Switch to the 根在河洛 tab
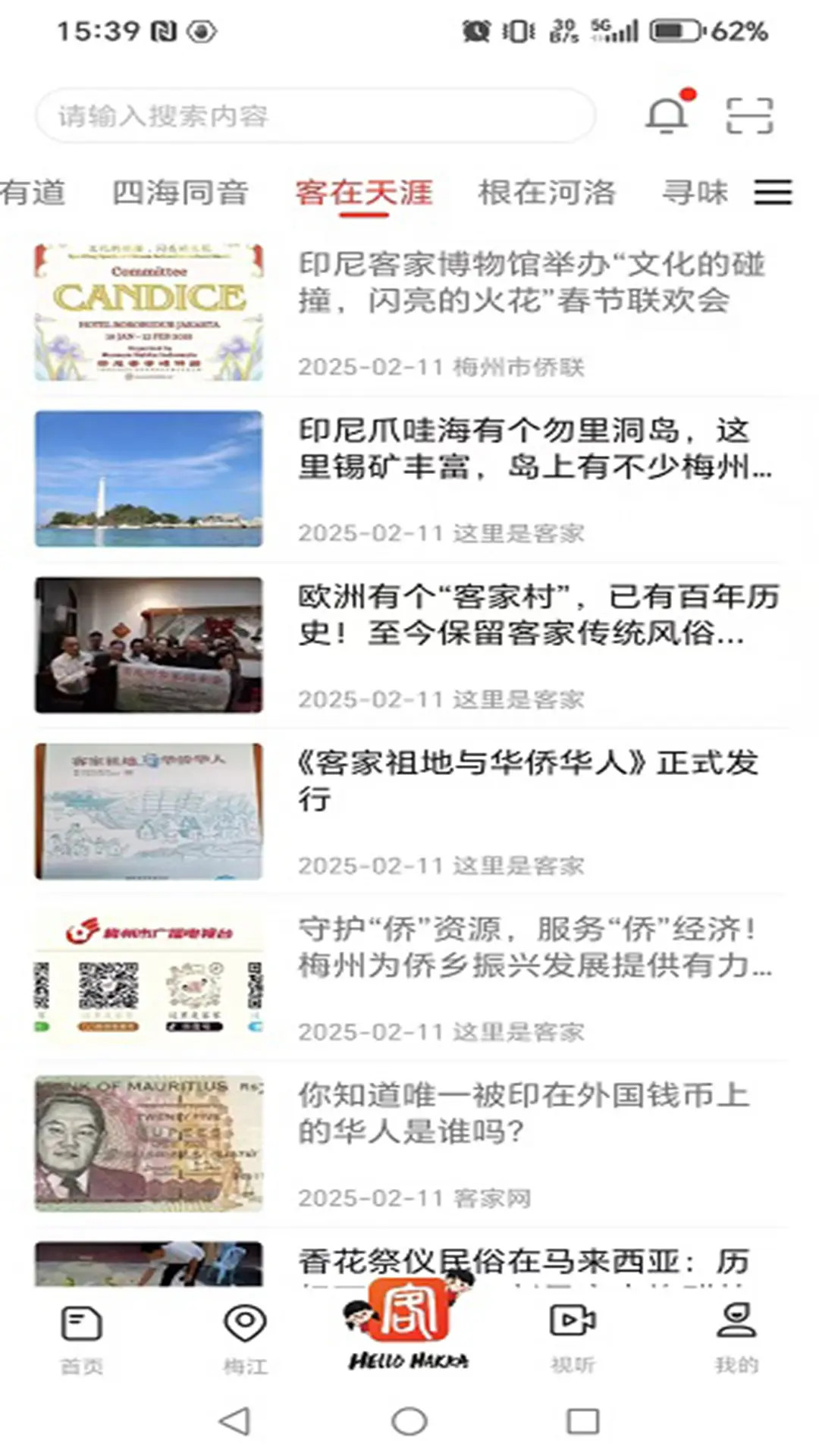 point(548,193)
